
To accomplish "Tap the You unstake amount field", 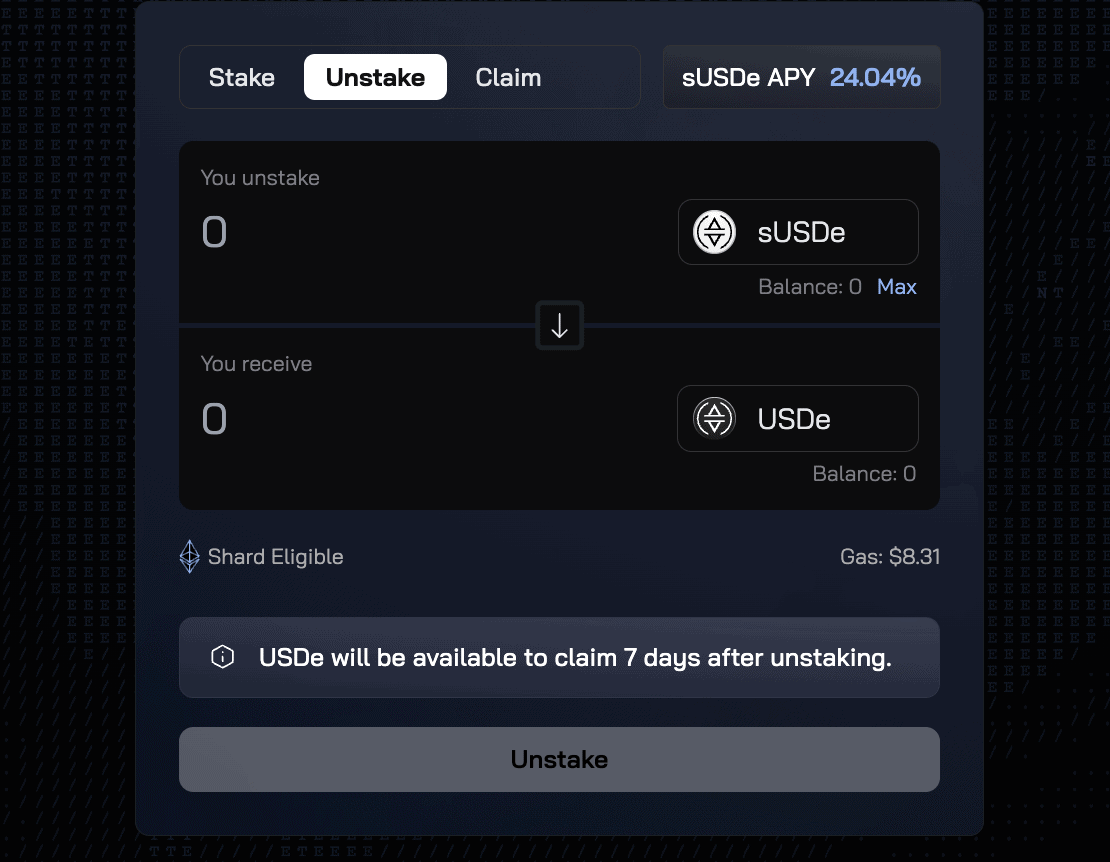I will pyautogui.click(x=400, y=233).
